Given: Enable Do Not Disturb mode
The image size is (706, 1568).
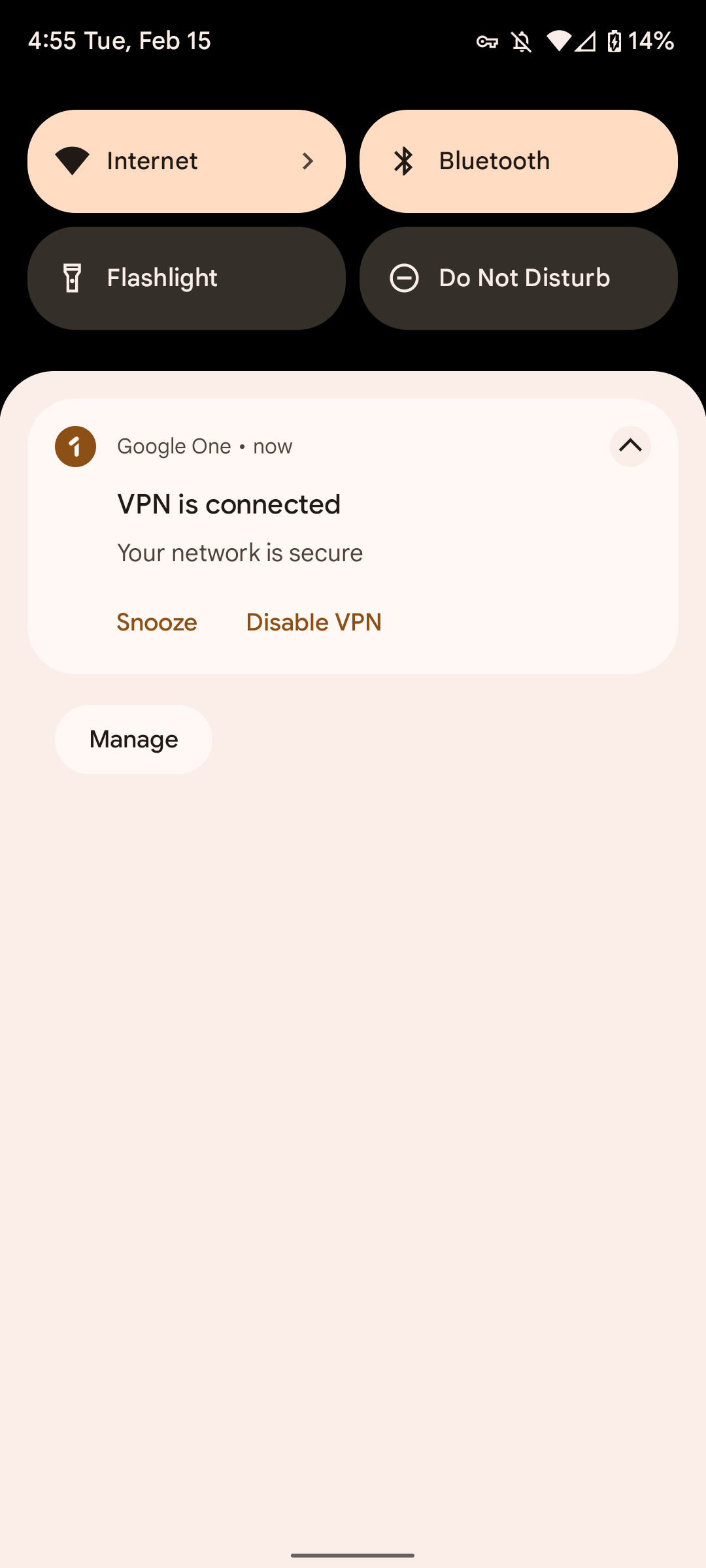Looking at the screenshot, I should pyautogui.click(x=518, y=278).
